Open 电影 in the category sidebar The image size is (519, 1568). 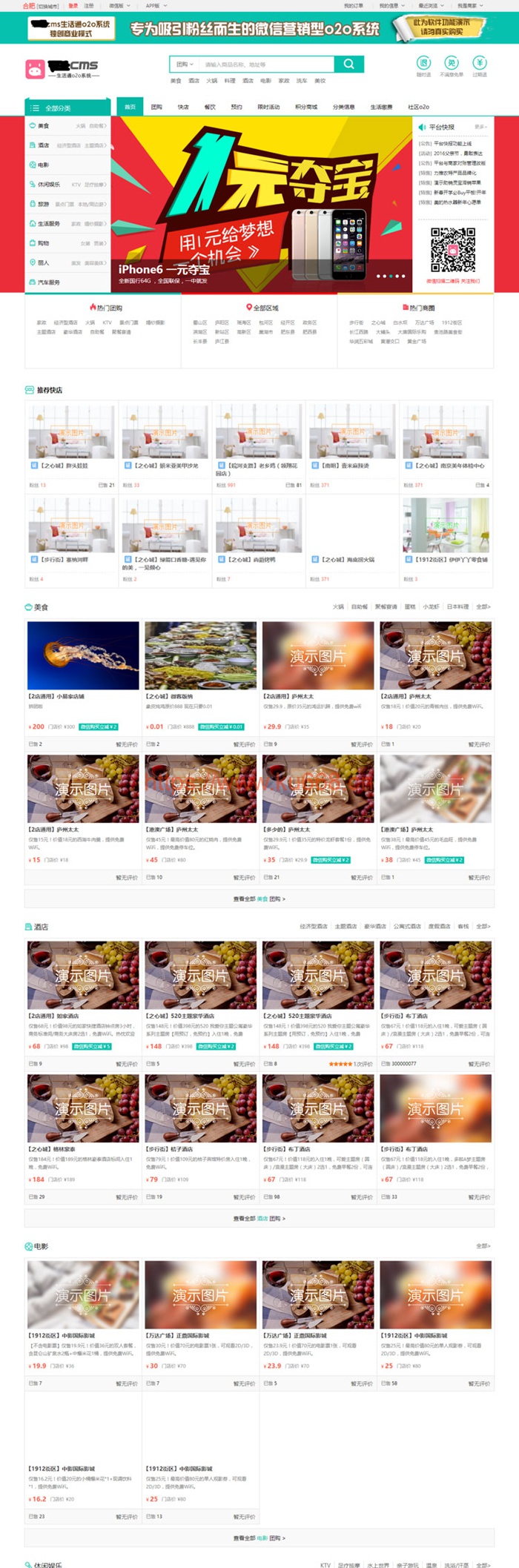point(44,165)
